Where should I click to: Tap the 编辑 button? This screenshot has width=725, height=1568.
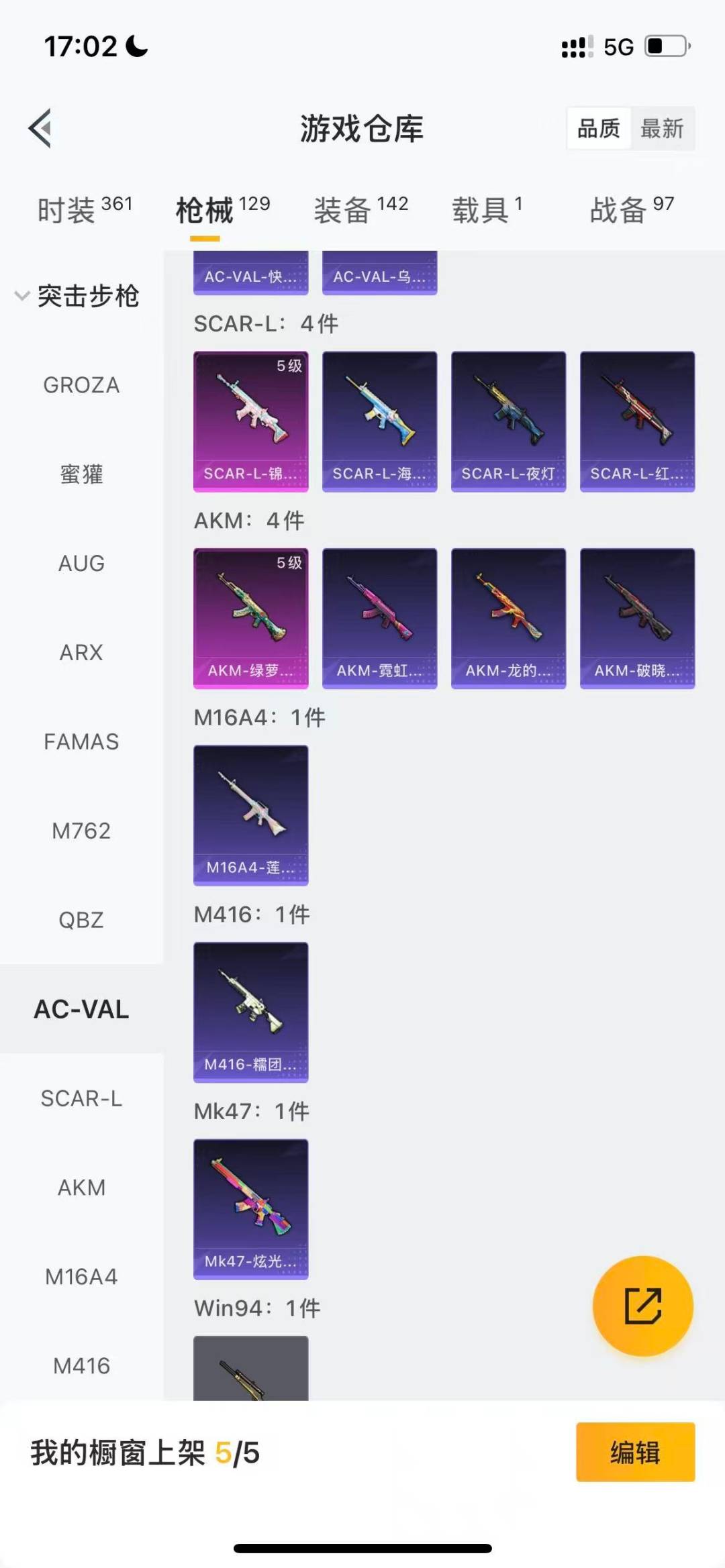(x=634, y=1454)
